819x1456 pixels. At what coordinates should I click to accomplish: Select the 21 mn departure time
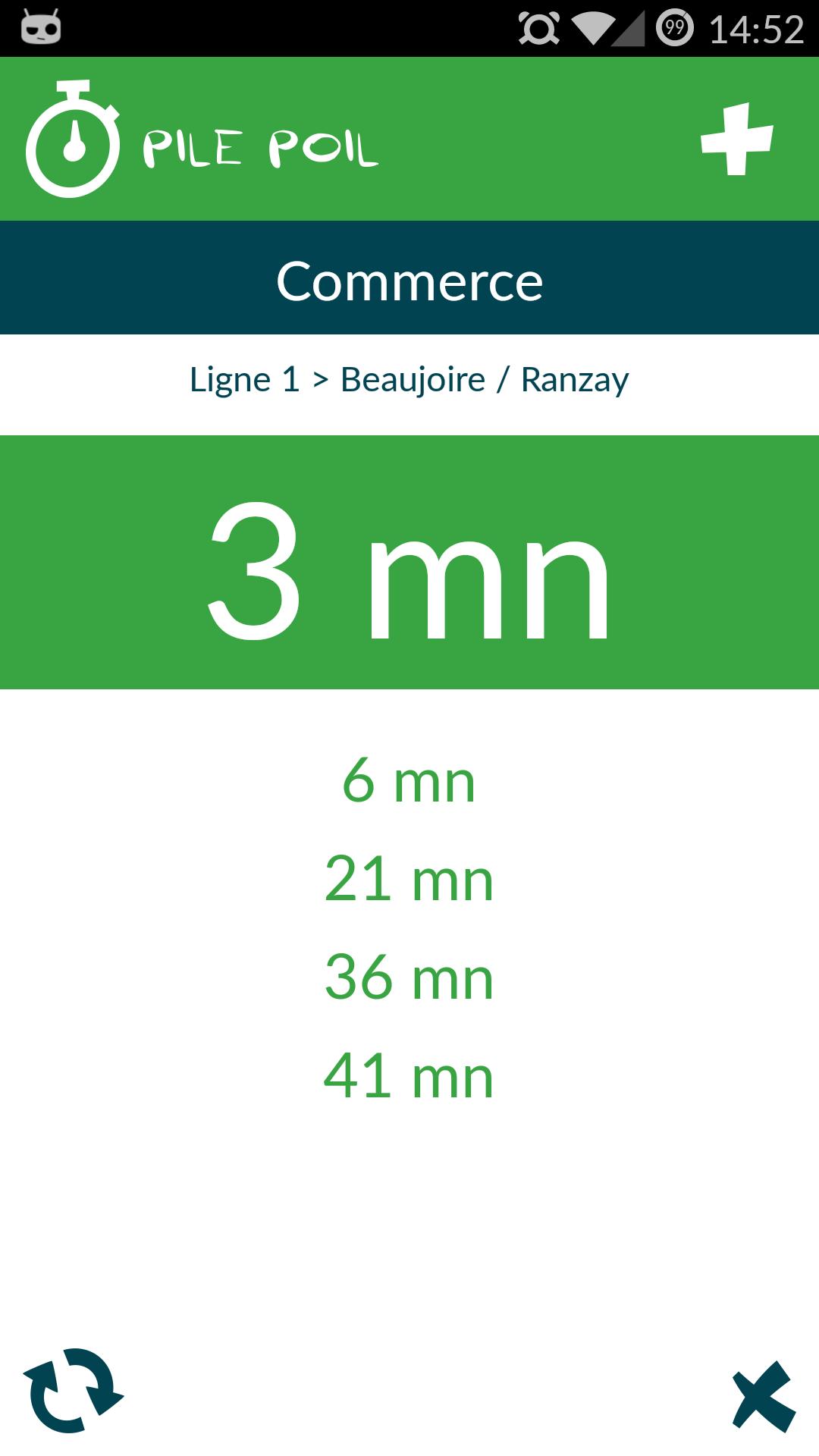point(408,880)
